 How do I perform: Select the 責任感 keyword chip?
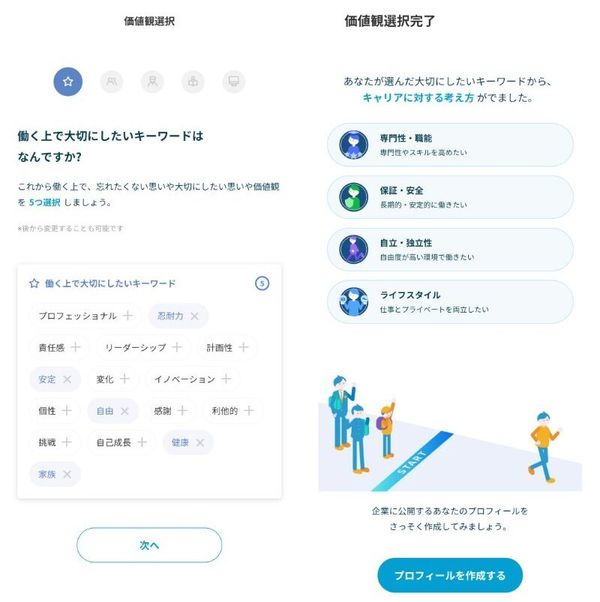point(60,347)
